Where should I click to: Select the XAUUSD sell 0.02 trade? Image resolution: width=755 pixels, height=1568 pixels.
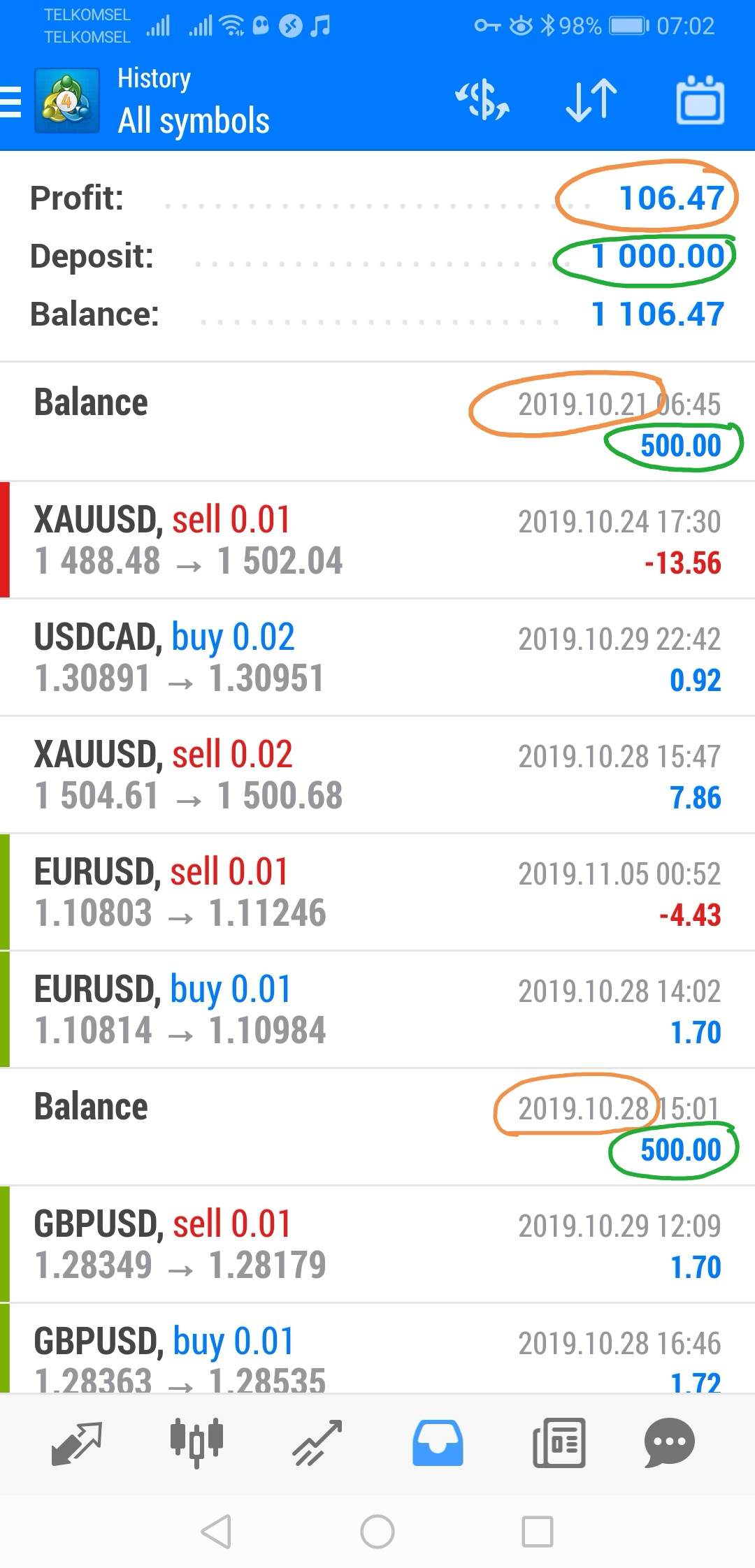click(377, 775)
